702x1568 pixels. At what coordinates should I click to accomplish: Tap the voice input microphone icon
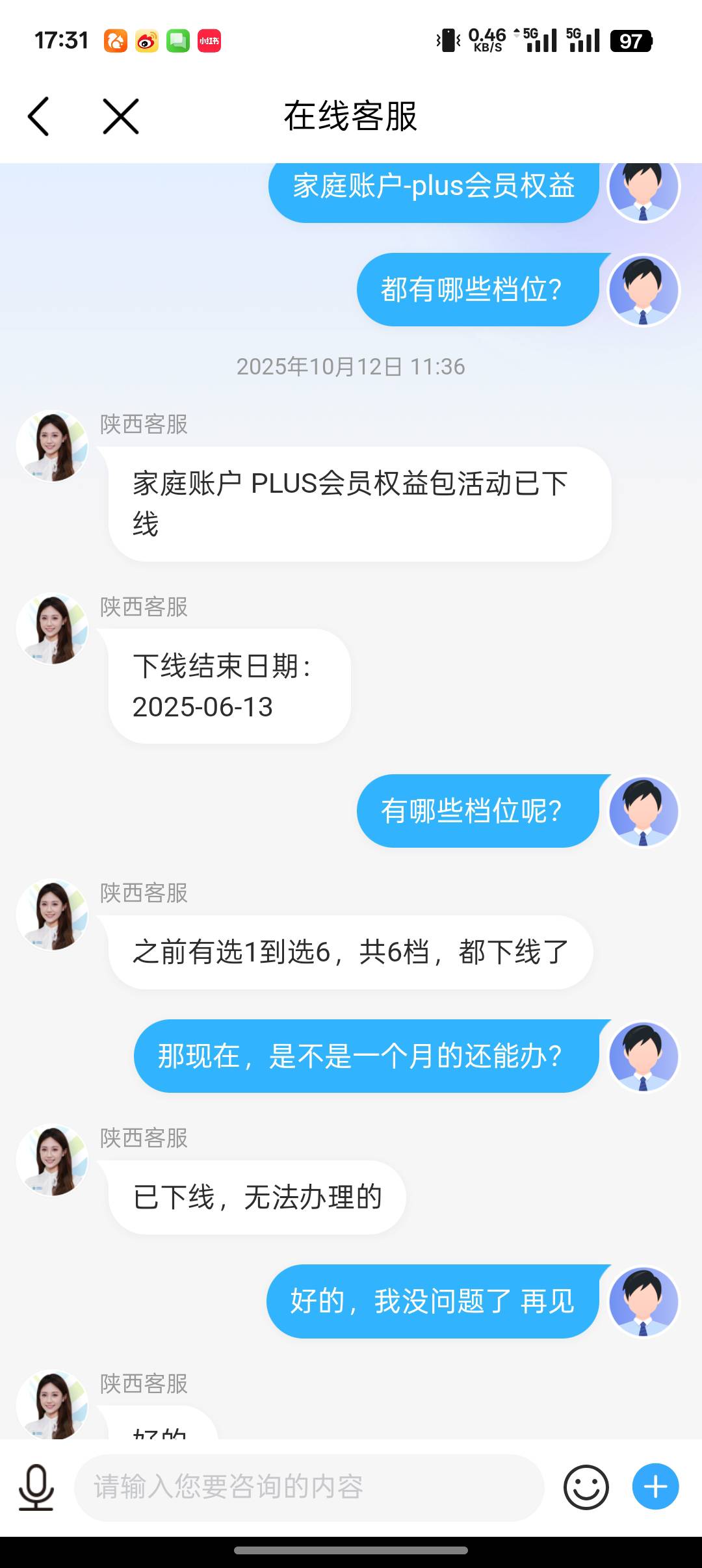[36, 1487]
